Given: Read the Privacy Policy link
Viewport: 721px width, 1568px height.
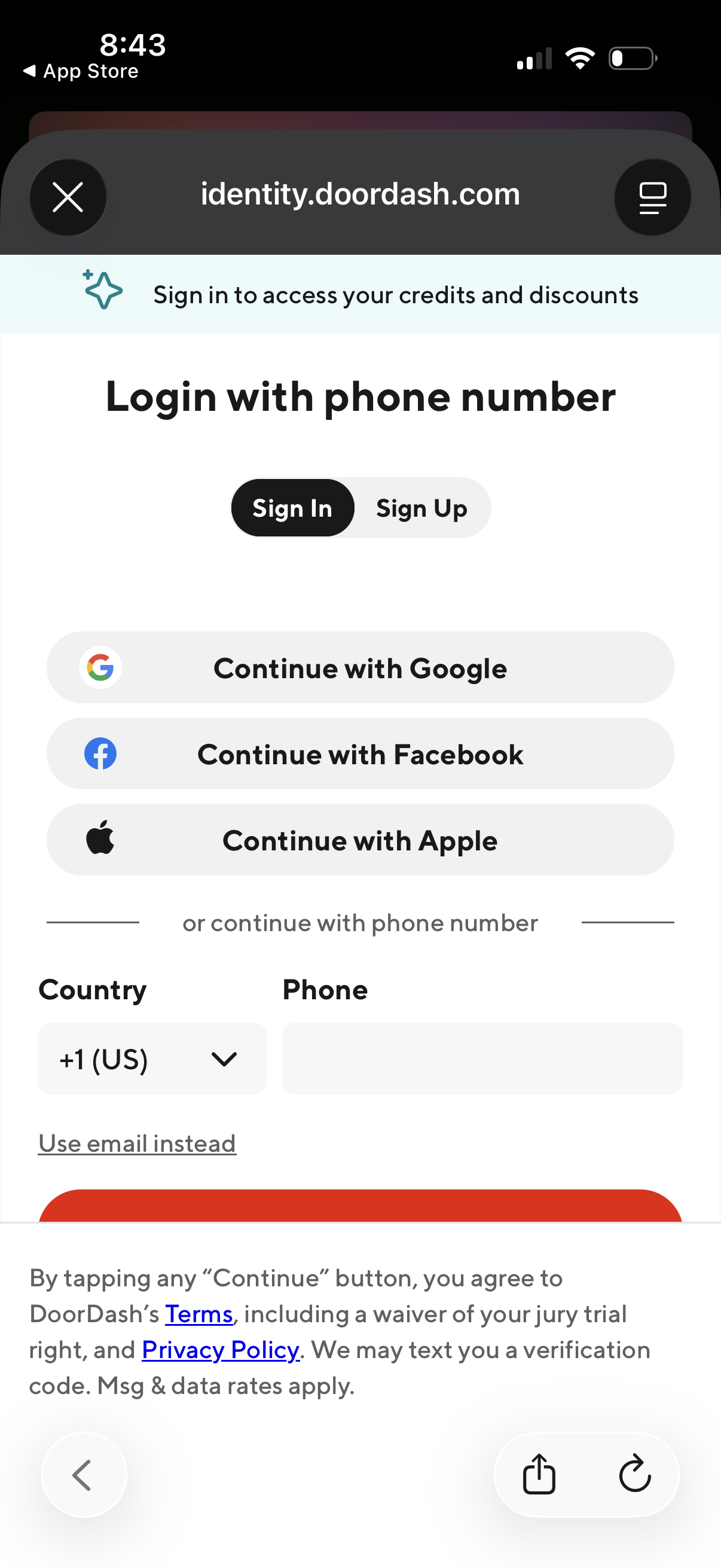Looking at the screenshot, I should 220,1350.
